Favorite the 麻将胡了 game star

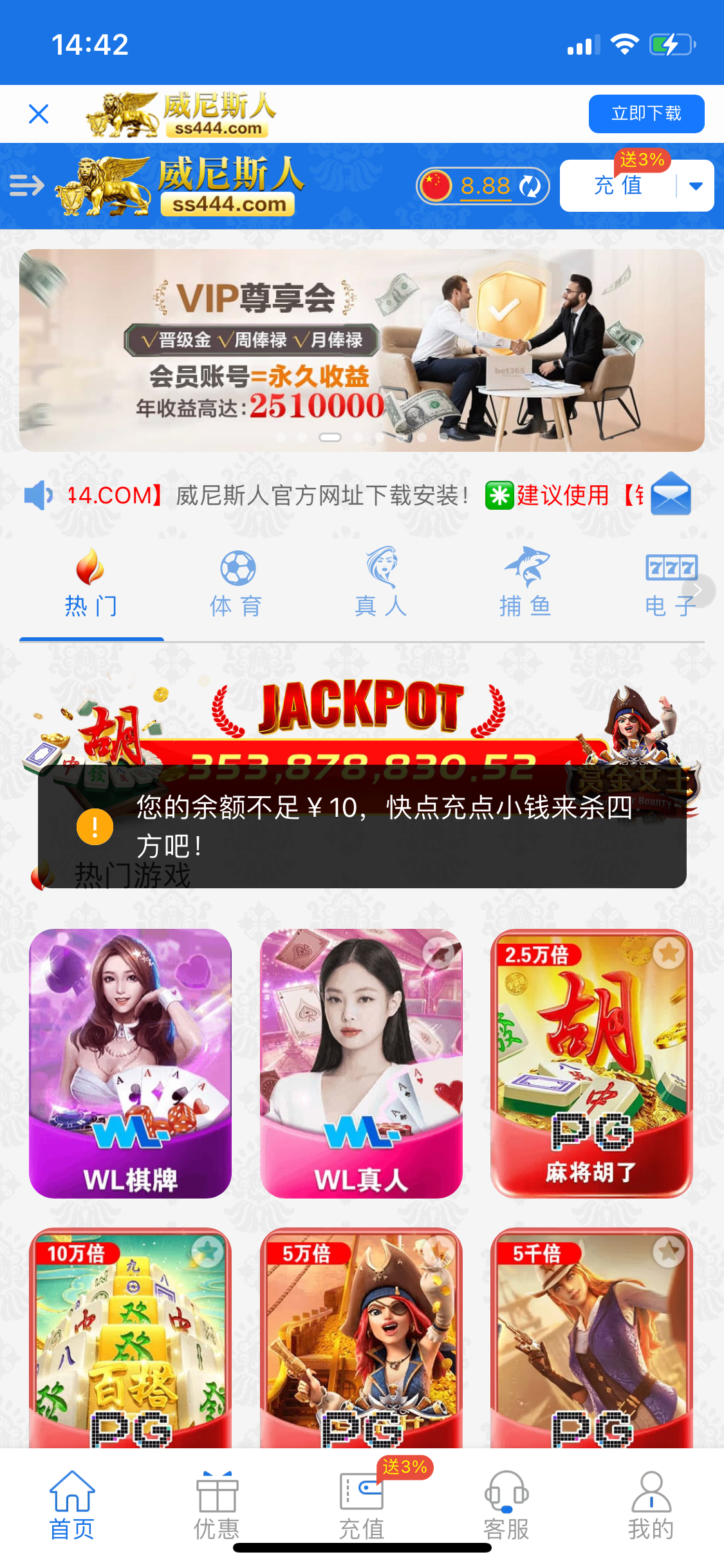[669, 953]
